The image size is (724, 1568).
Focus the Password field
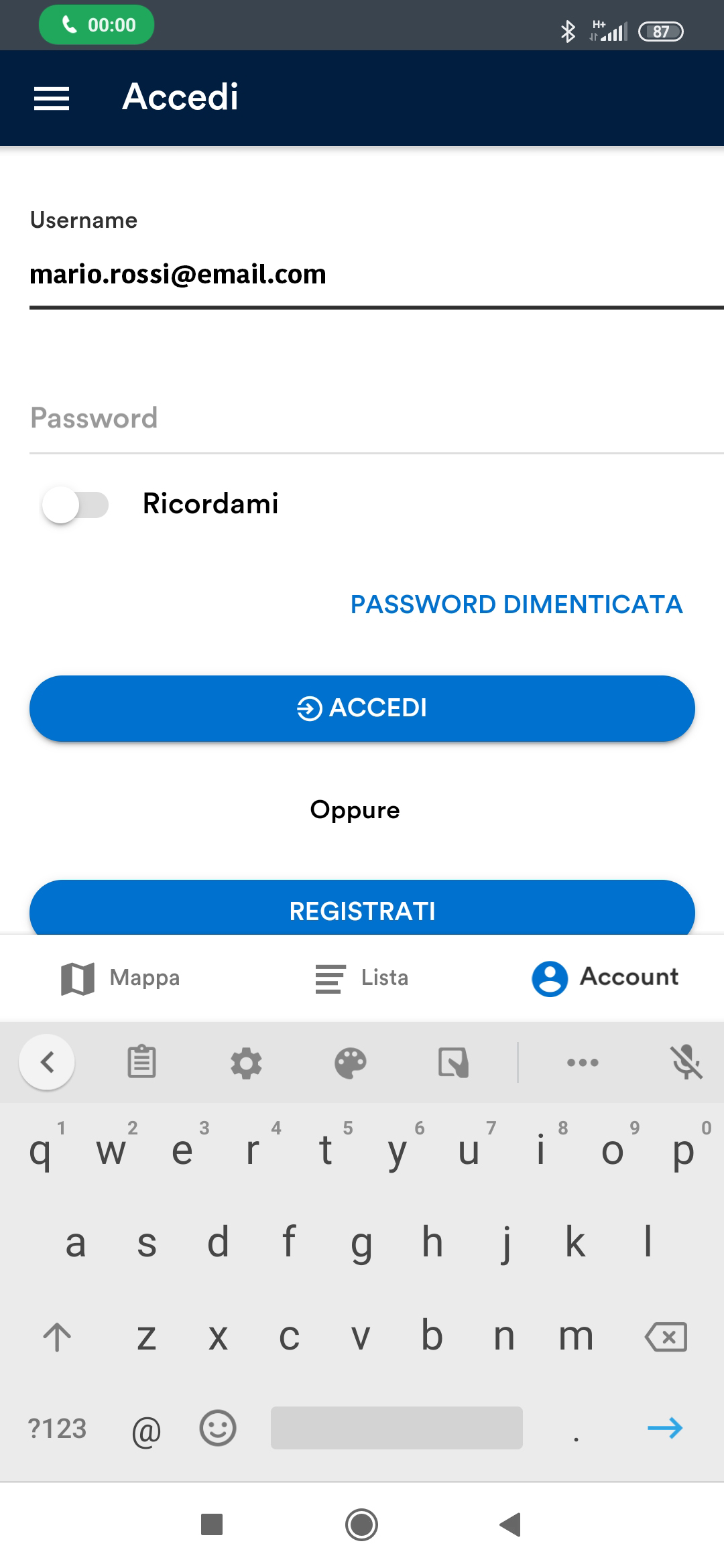click(377, 419)
